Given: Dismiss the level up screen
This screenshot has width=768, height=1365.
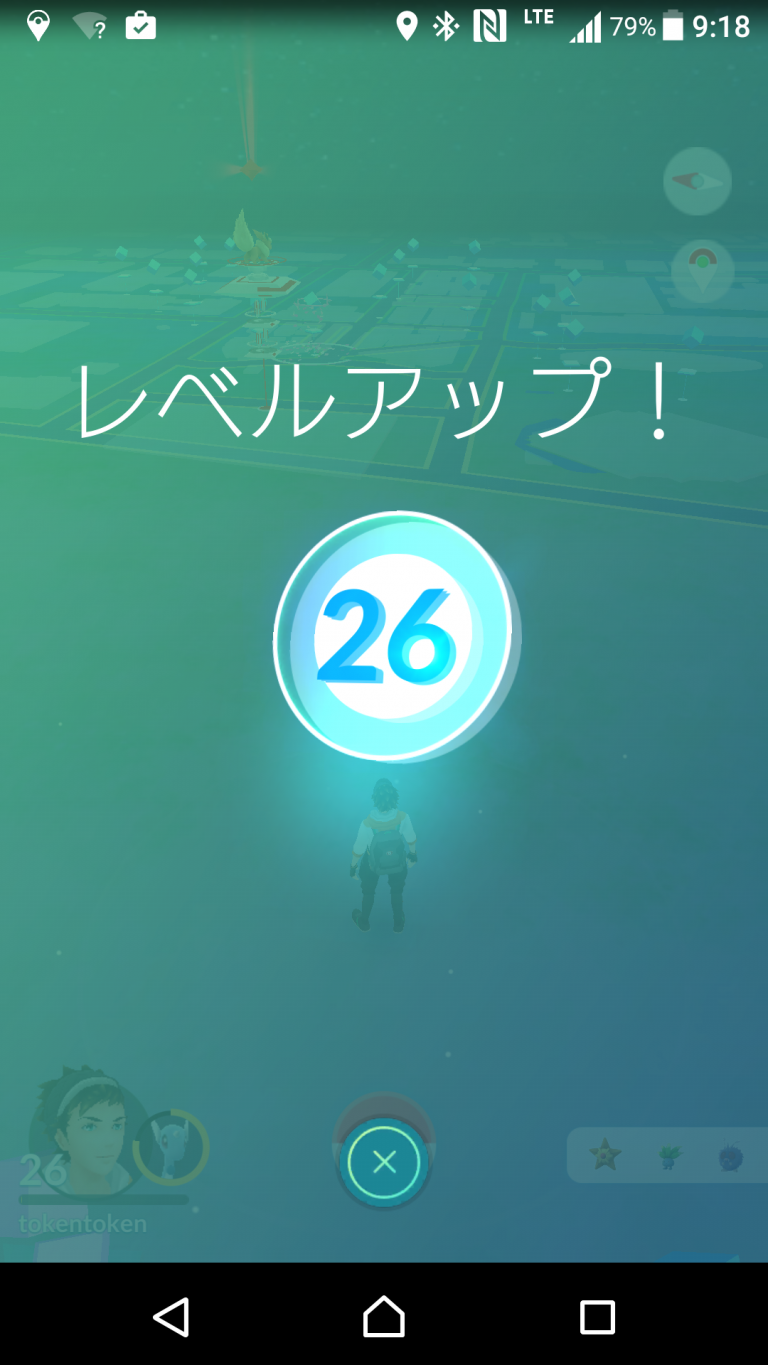Looking at the screenshot, I should (384, 1162).
